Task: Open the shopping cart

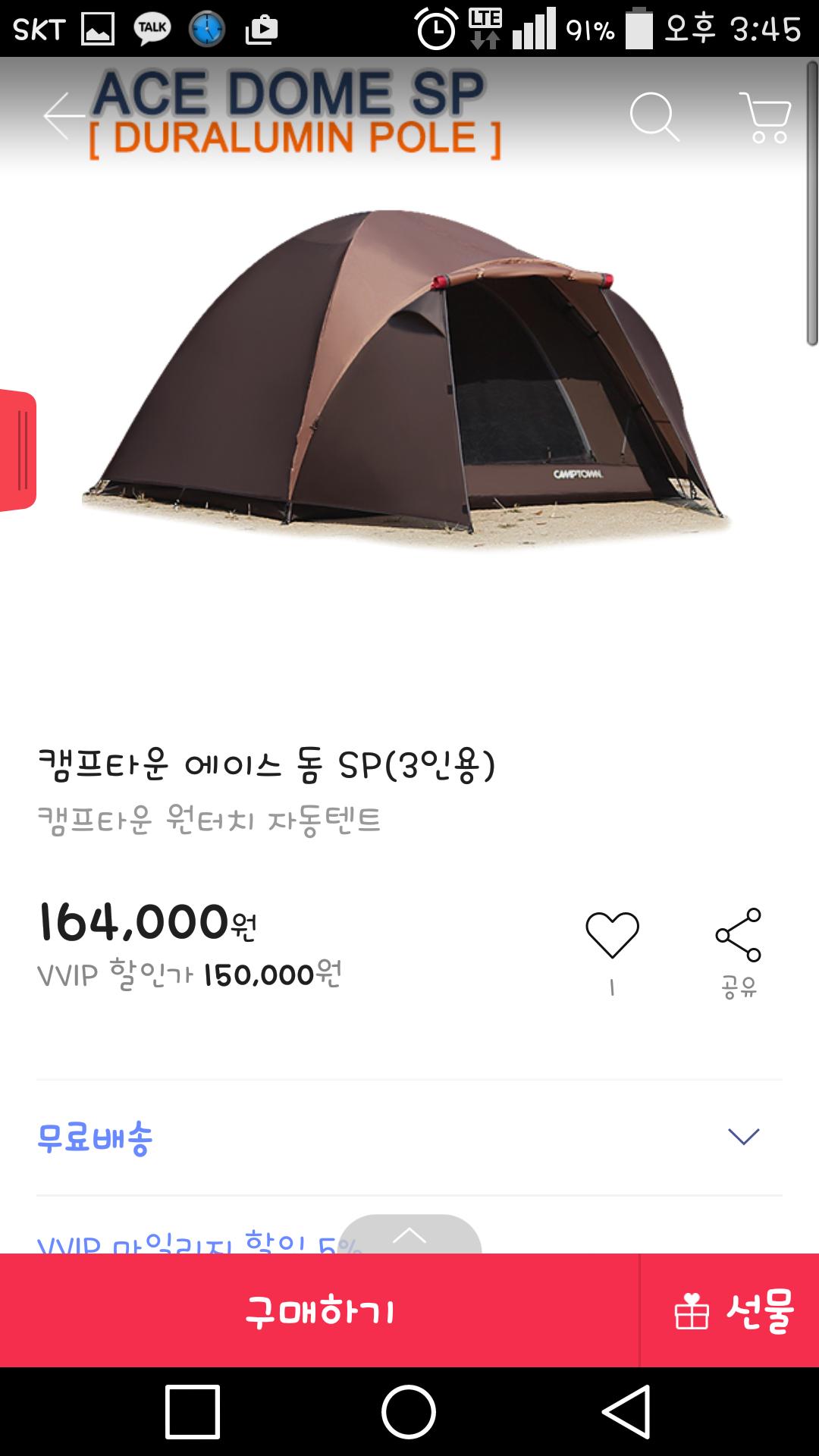Action: point(766,117)
